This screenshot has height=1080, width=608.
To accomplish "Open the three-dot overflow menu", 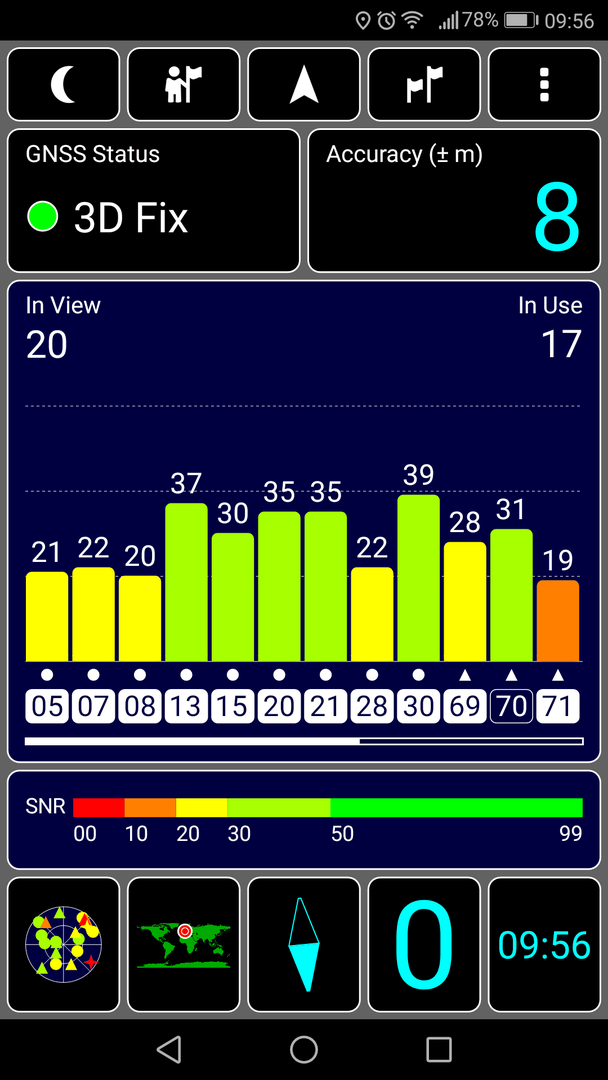I will (545, 85).
